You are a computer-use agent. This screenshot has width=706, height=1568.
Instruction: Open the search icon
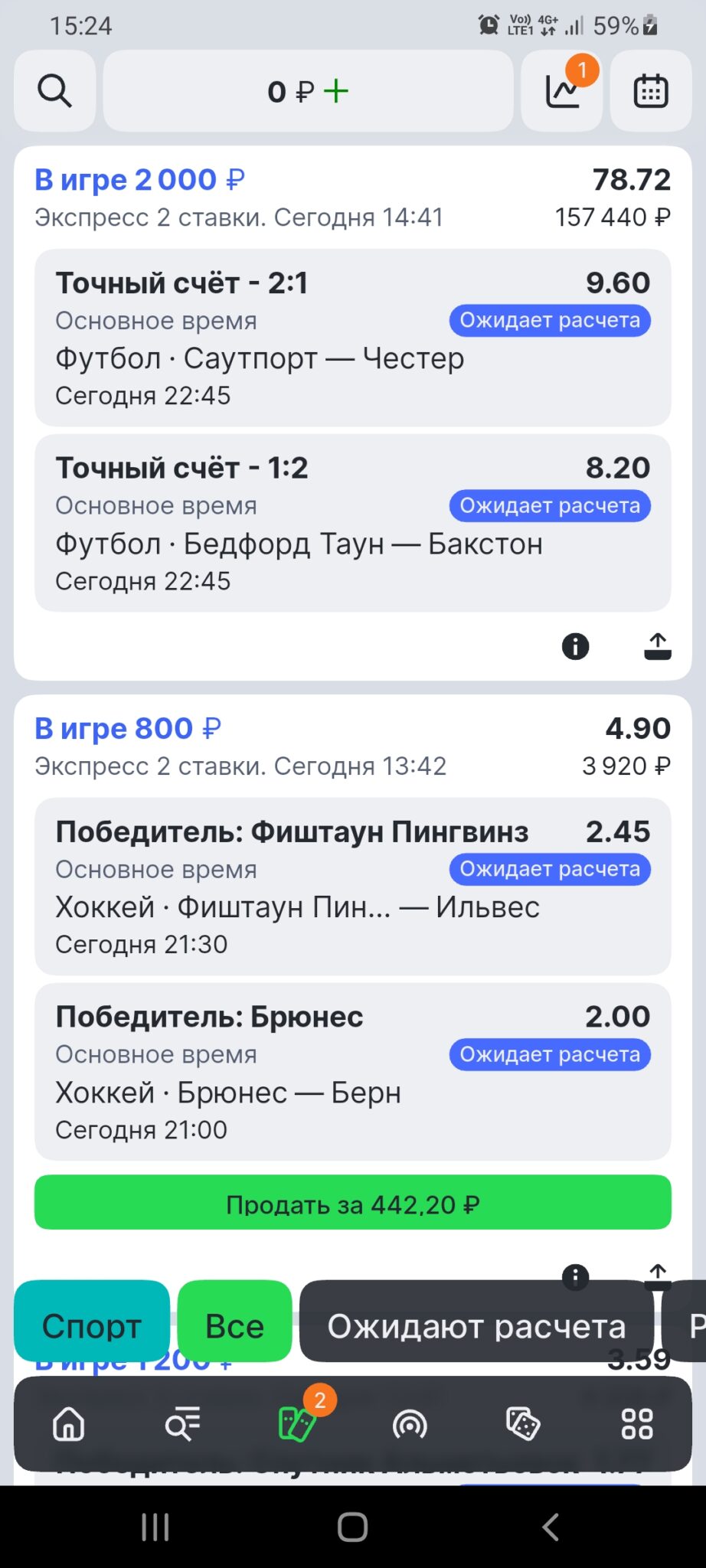(54, 91)
